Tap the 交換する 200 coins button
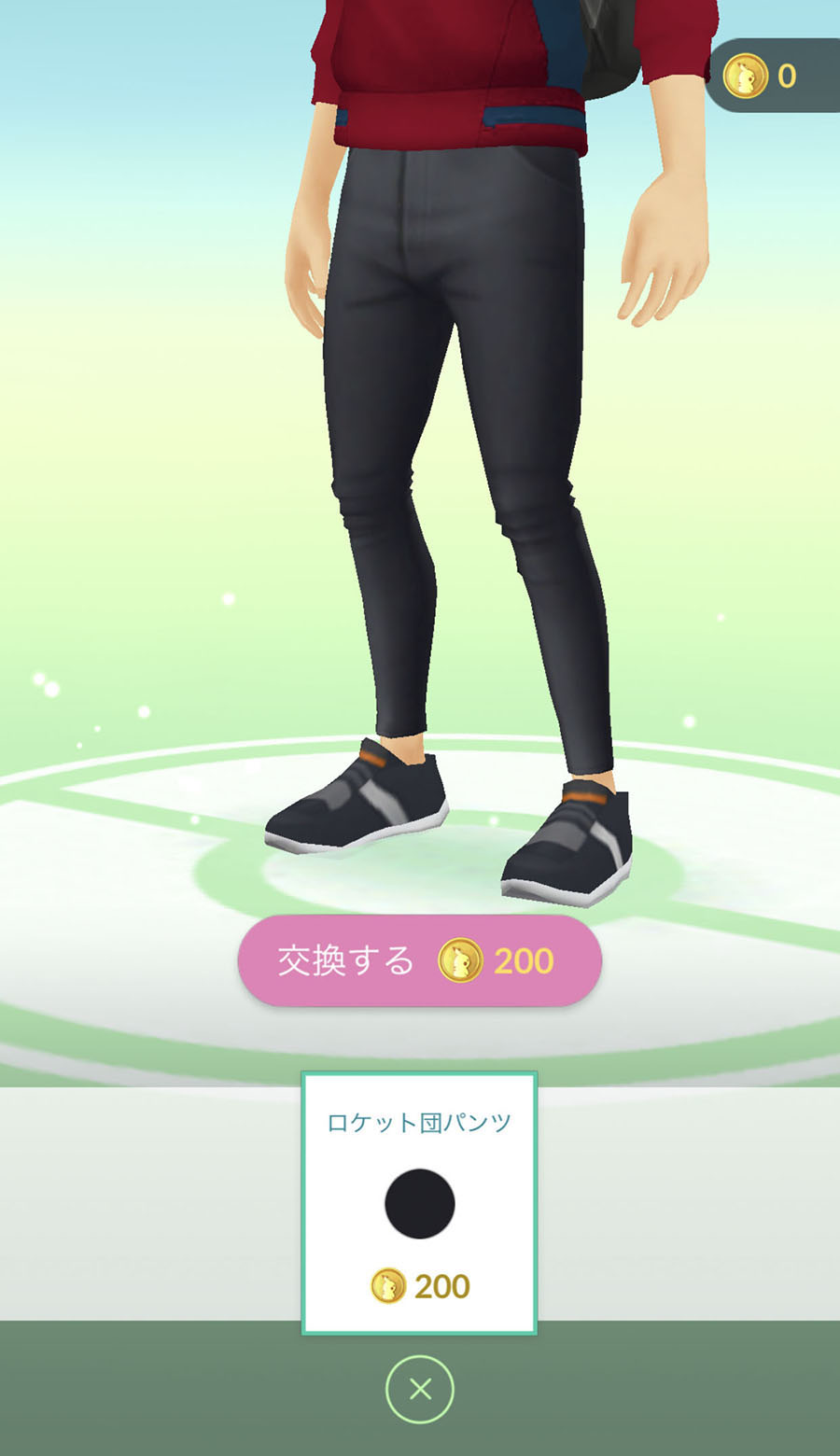This screenshot has width=840, height=1456. pyautogui.click(x=419, y=960)
